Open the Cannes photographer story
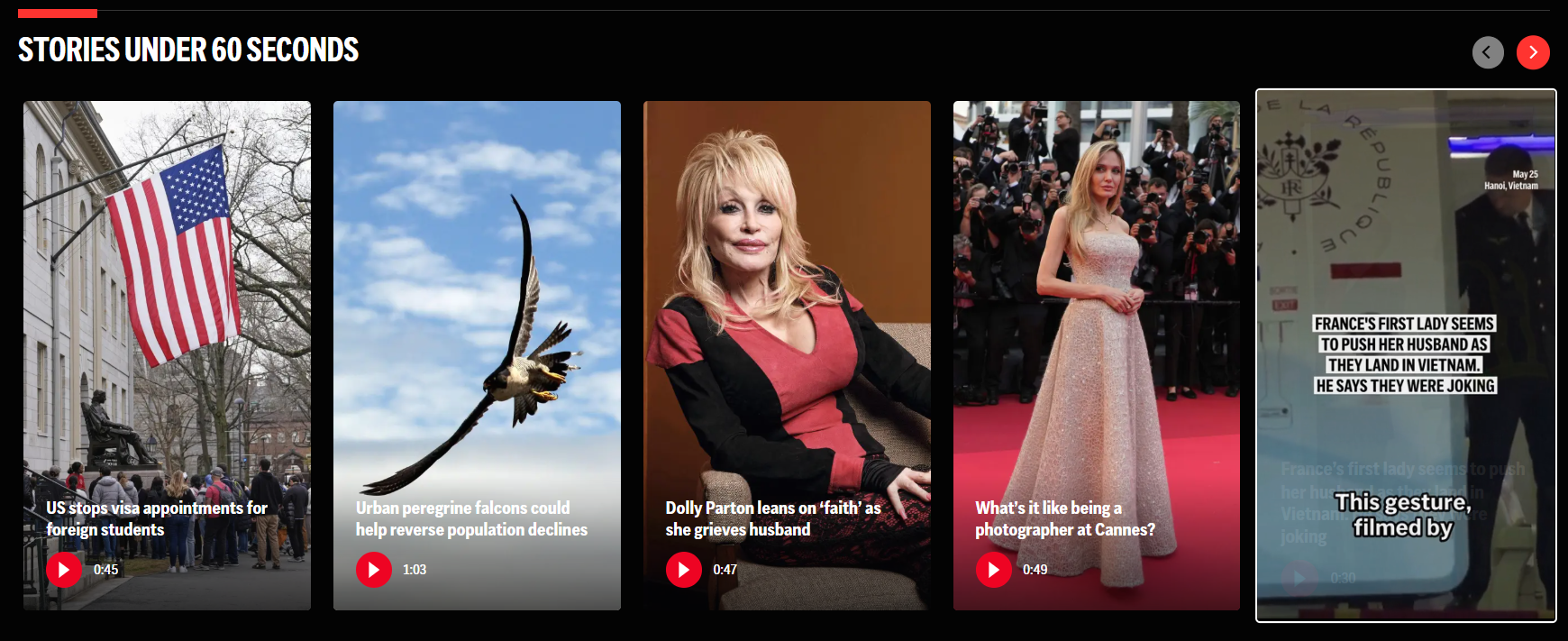 click(1064, 518)
